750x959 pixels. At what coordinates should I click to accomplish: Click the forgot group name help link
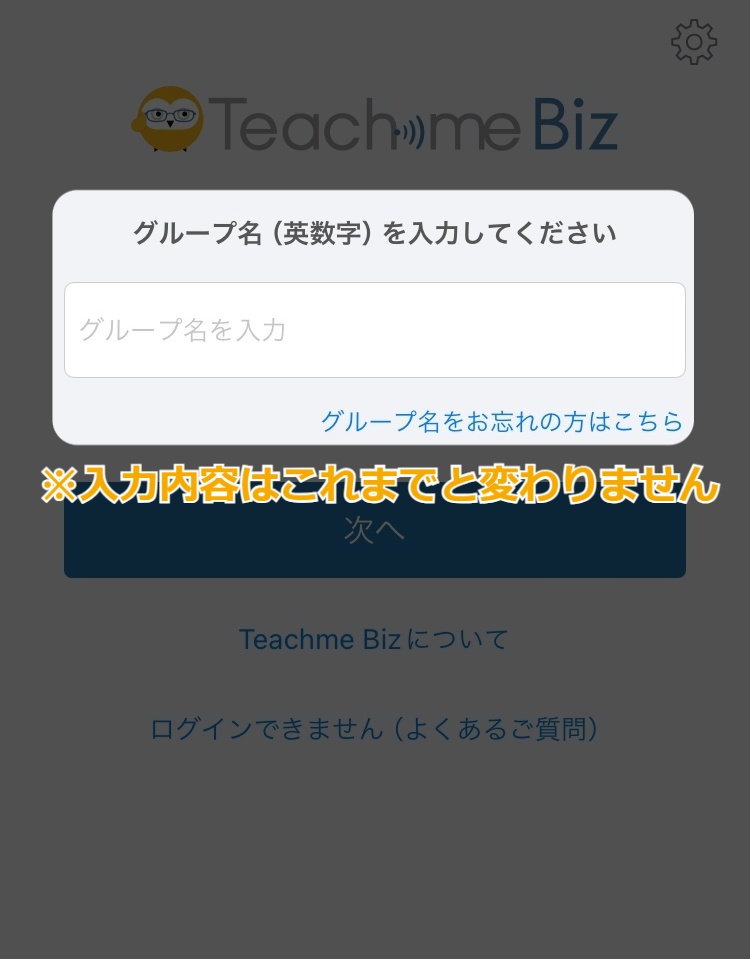[x=501, y=421]
